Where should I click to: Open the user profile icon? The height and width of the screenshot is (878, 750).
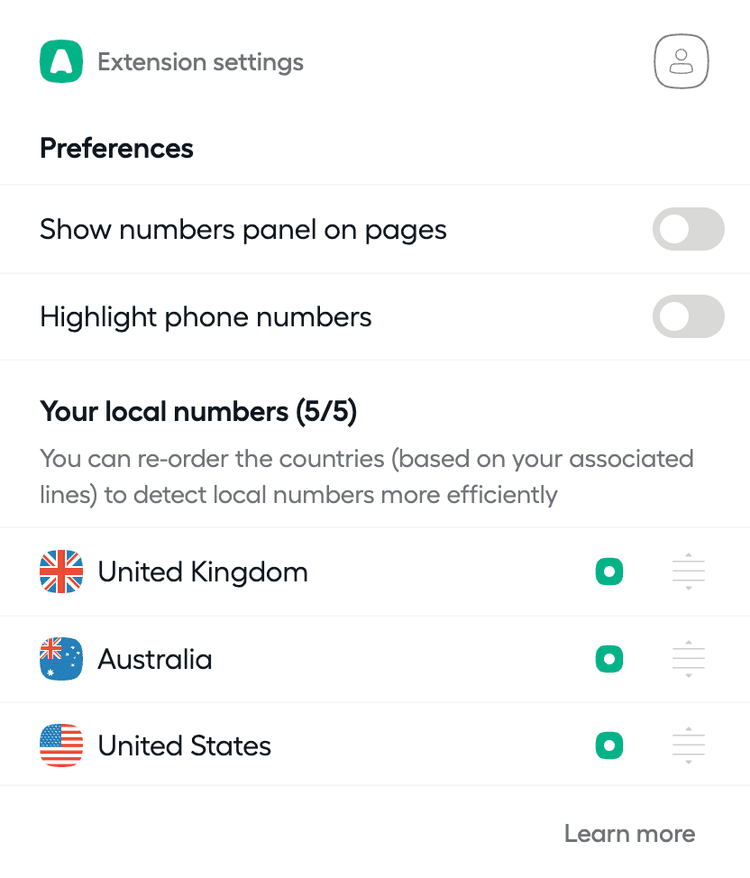681,61
